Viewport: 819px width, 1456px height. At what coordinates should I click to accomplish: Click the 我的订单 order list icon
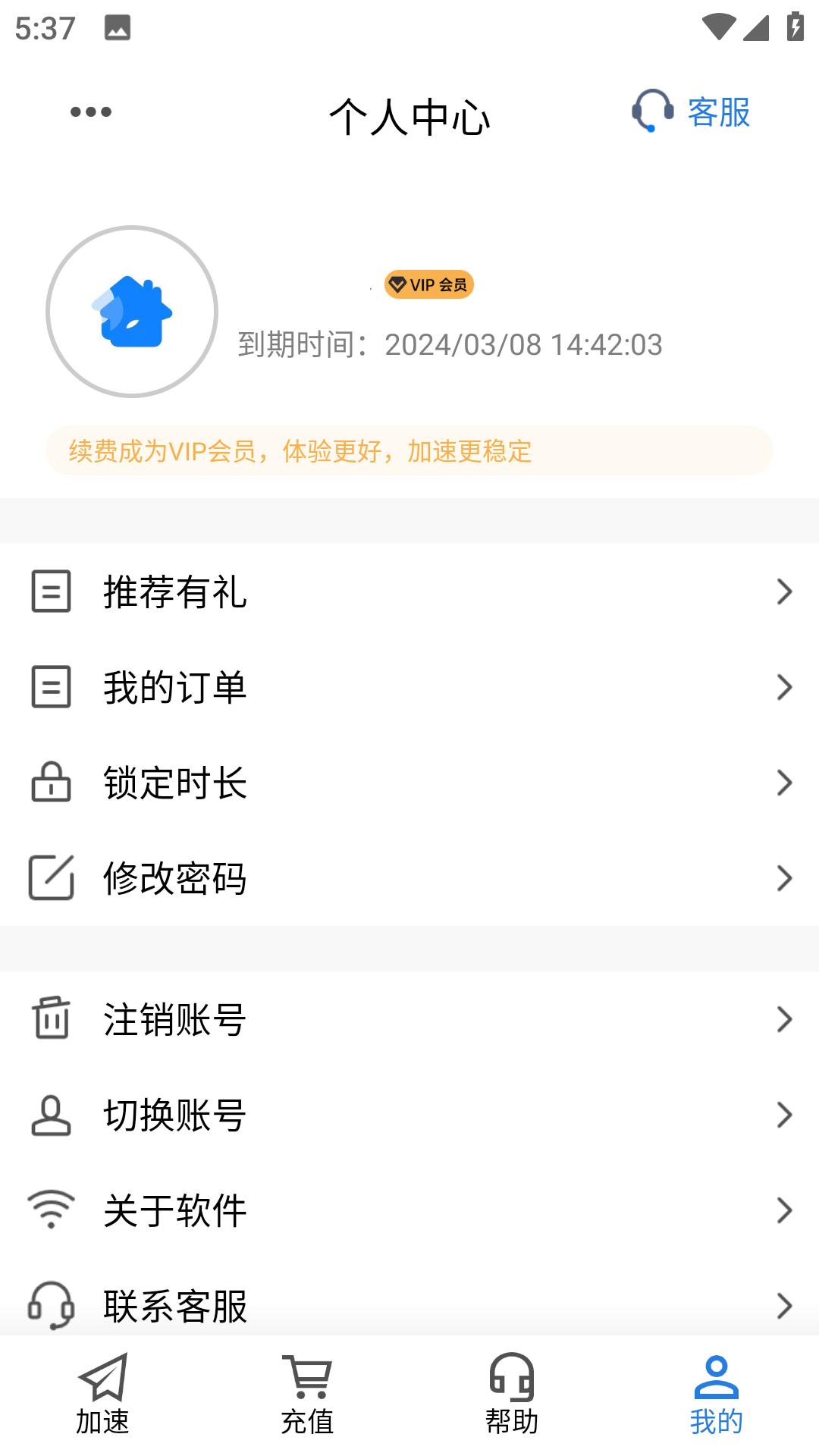pos(49,689)
